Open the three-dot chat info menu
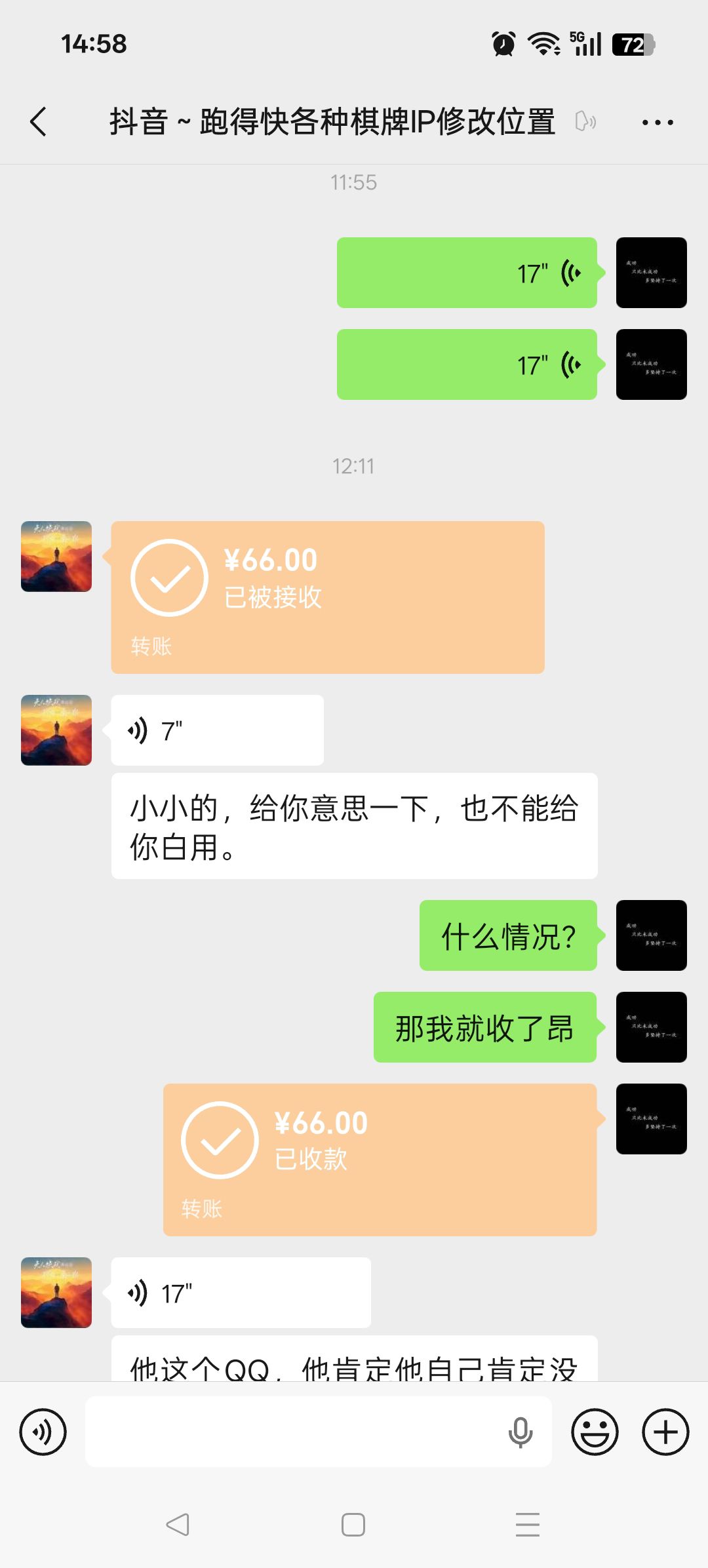The height and width of the screenshot is (1568, 708). coord(658,123)
